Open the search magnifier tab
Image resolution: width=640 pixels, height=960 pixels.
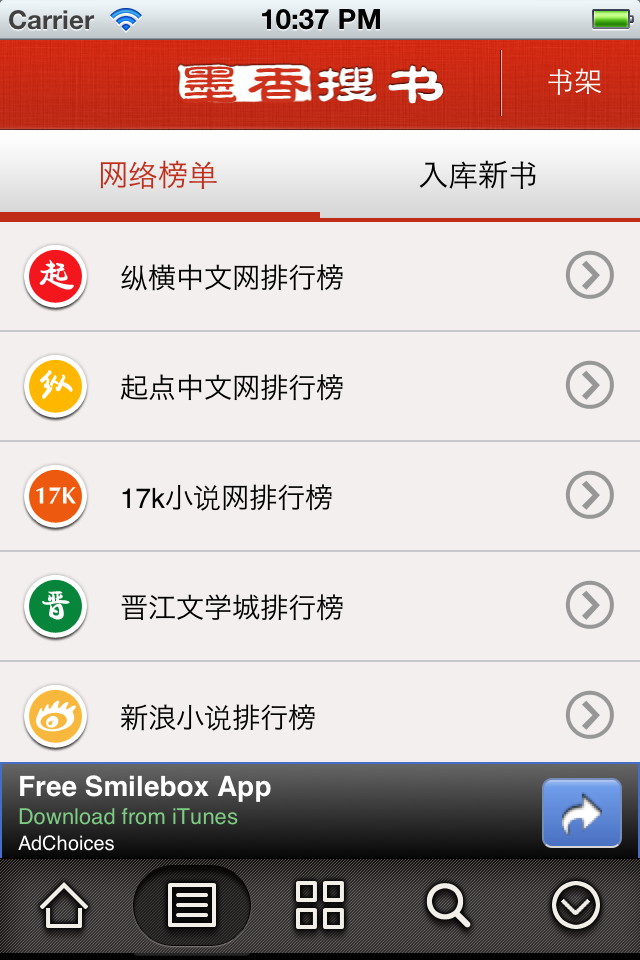448,906
